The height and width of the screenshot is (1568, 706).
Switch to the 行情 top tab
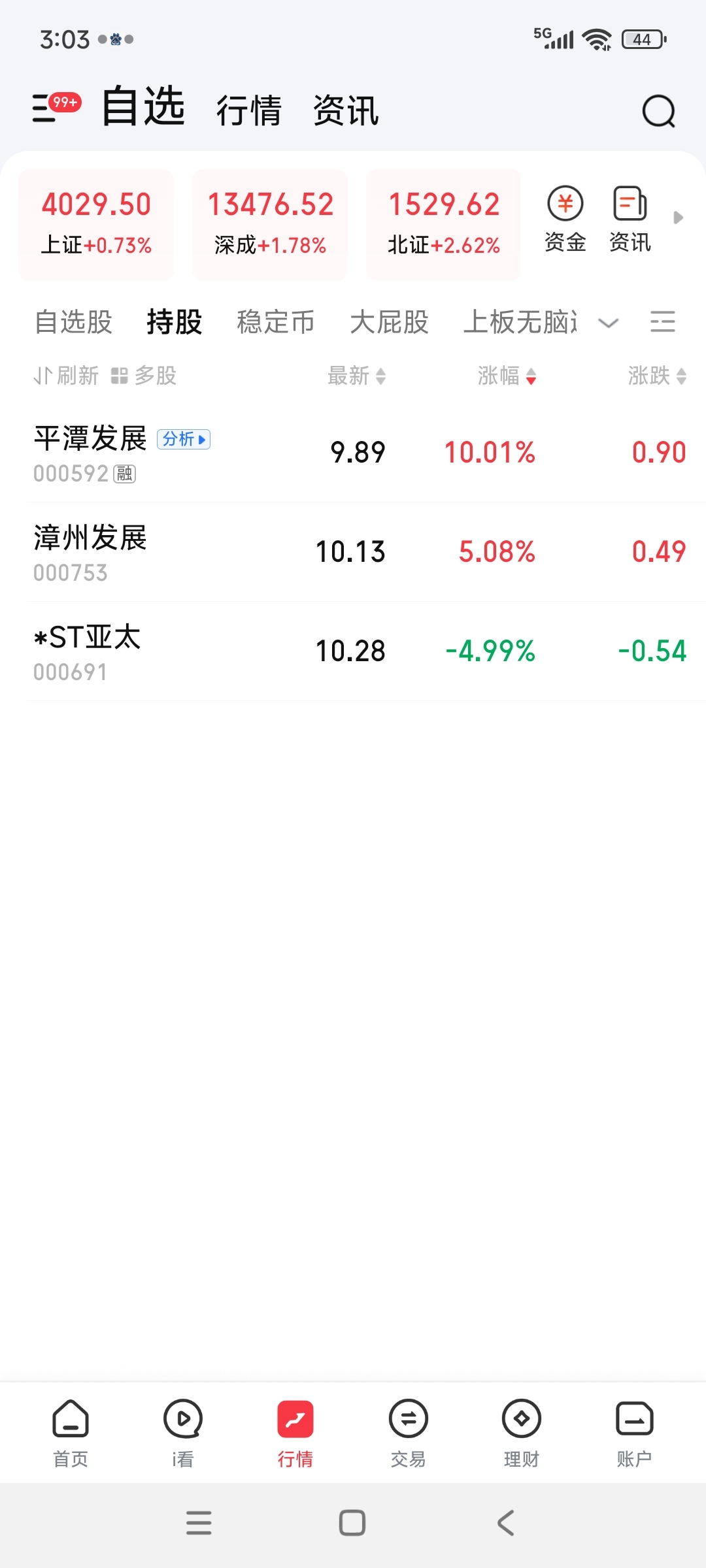(x=249, y=110)
